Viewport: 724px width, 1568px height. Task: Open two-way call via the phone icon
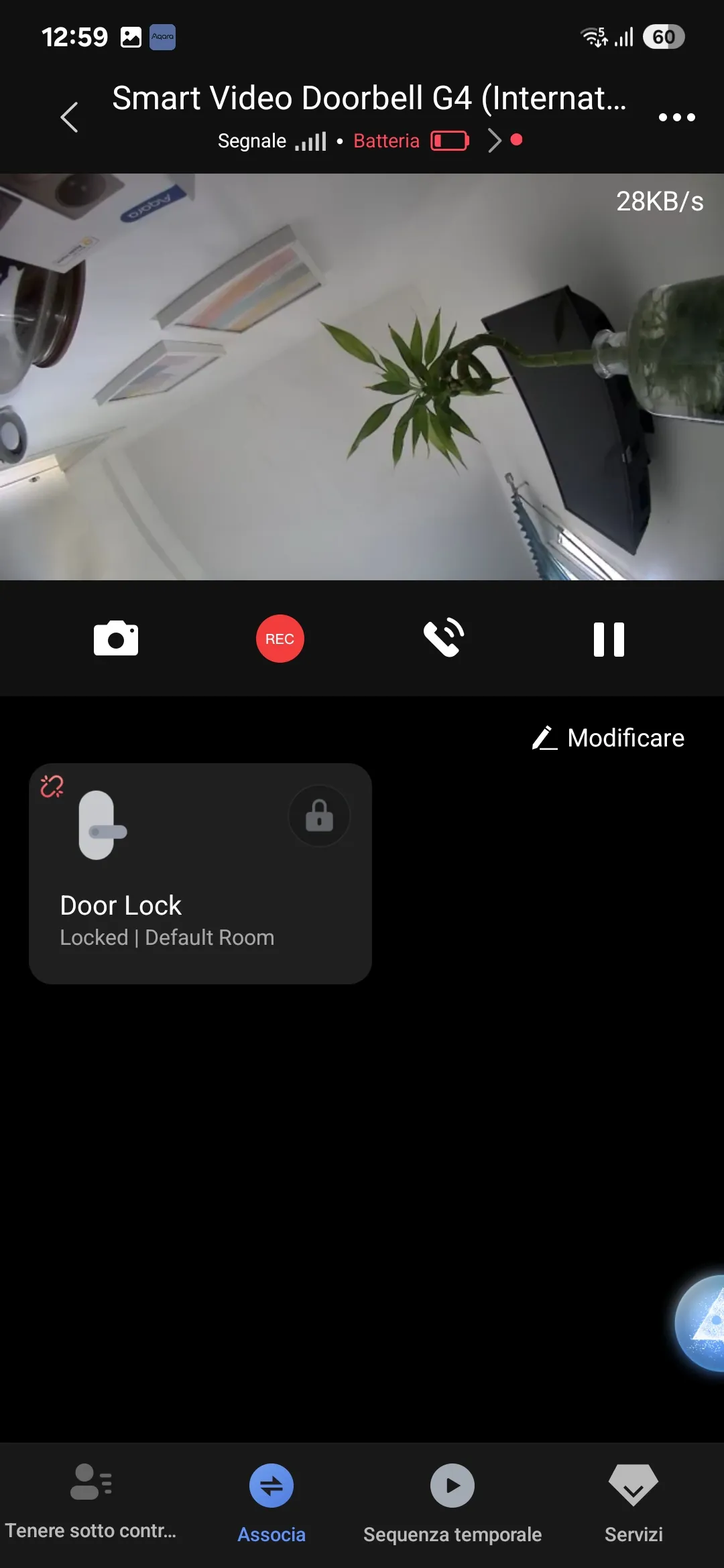(x=444, y=638)
